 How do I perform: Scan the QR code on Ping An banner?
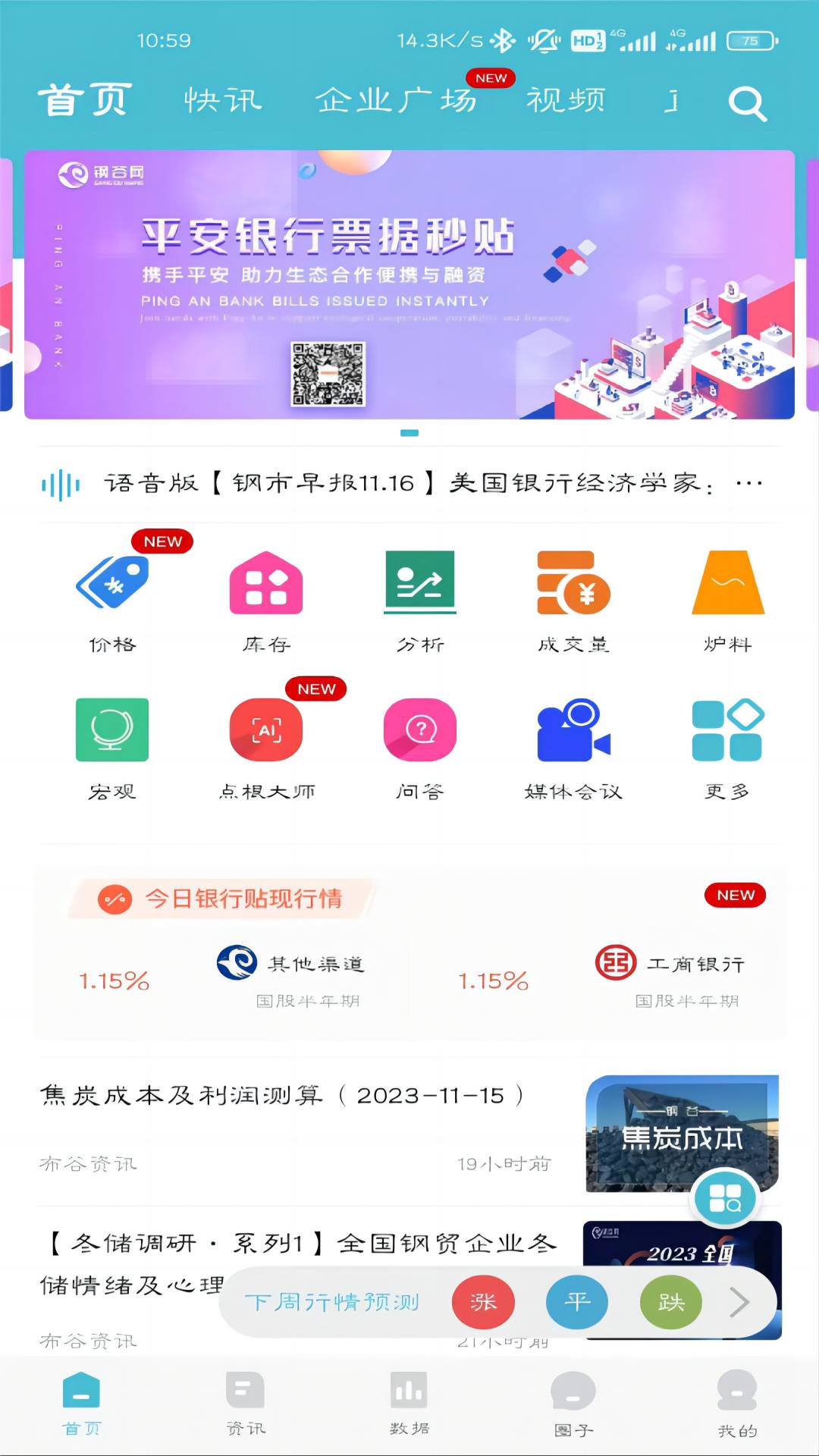pyautogui.click(x=328, y=373)
